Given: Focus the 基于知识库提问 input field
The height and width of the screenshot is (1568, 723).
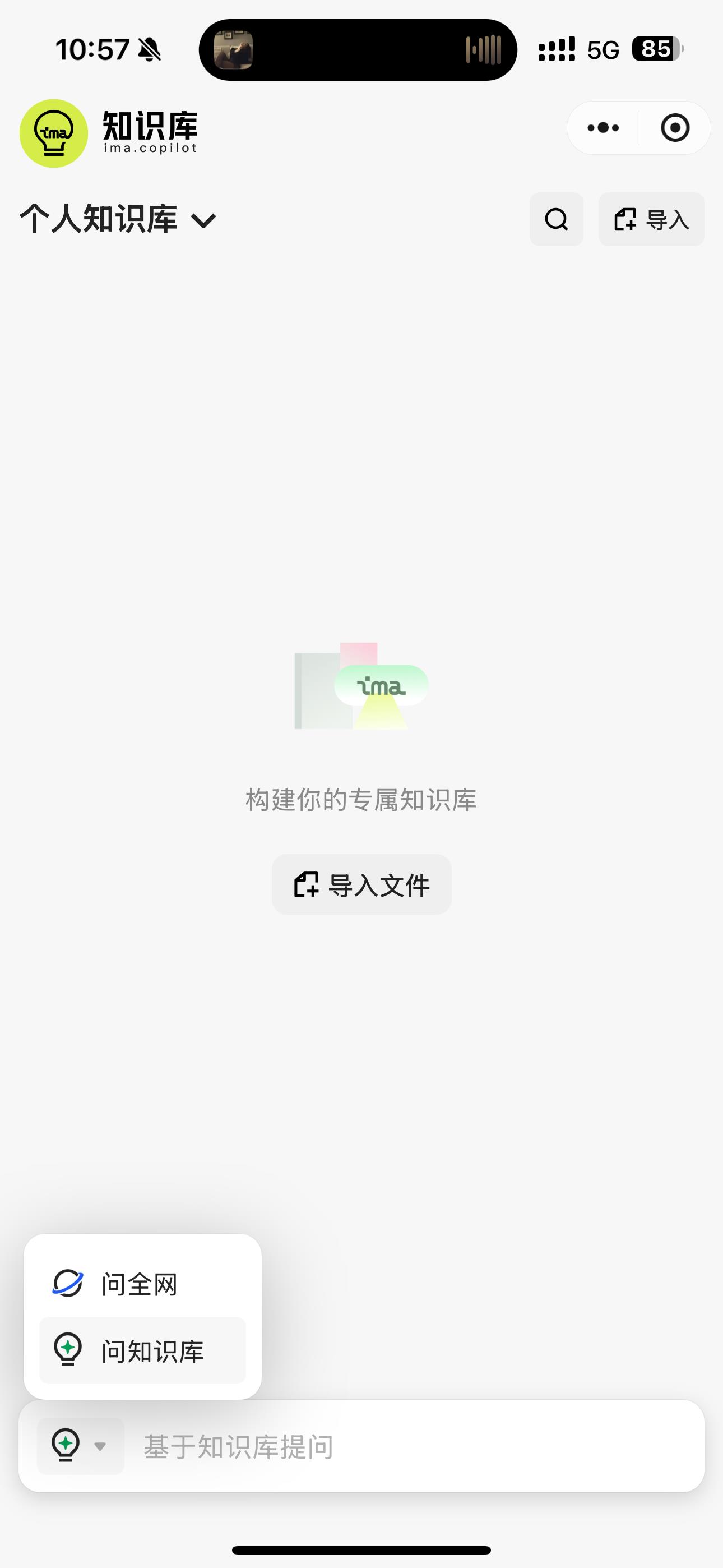Looking at the screenshot, I should coord(414,1447).
